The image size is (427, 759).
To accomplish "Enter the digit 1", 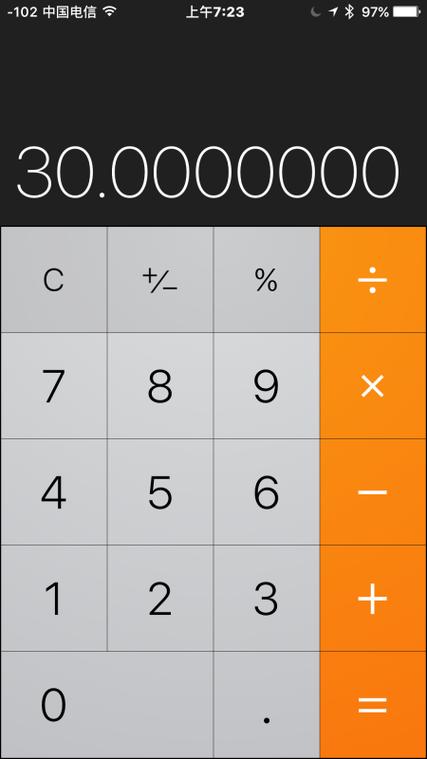I will pyautogui.click(x=54, y=598).
